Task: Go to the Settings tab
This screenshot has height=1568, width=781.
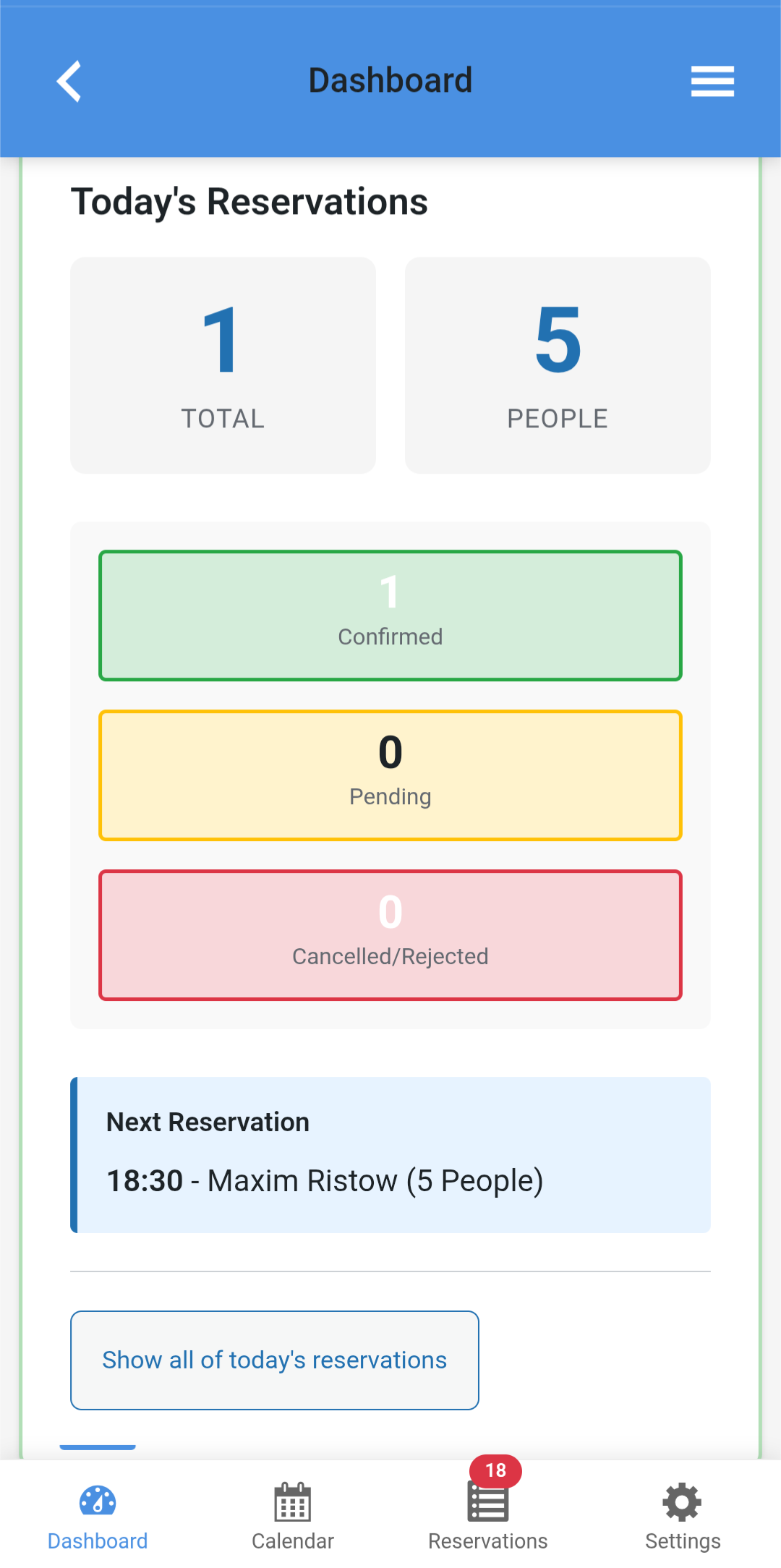Action: (x=683, y=1516)
